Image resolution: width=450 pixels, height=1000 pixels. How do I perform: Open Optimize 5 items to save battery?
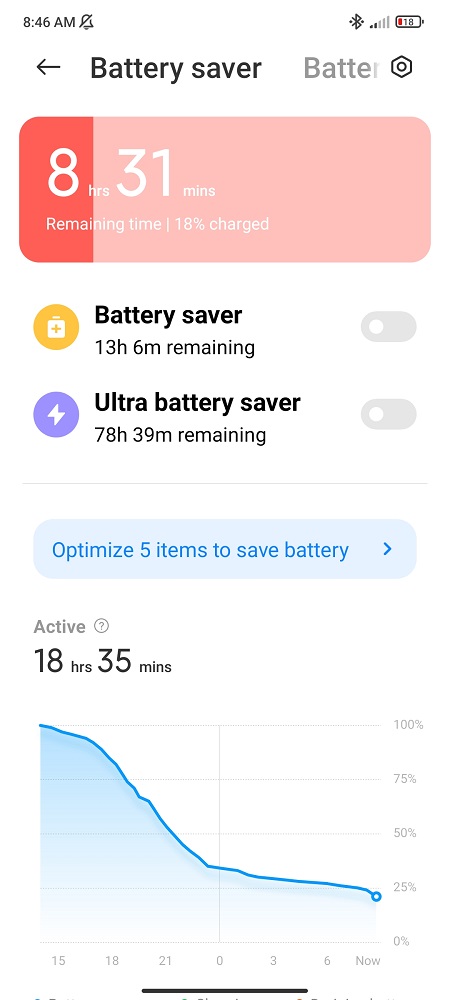(224, 549)
